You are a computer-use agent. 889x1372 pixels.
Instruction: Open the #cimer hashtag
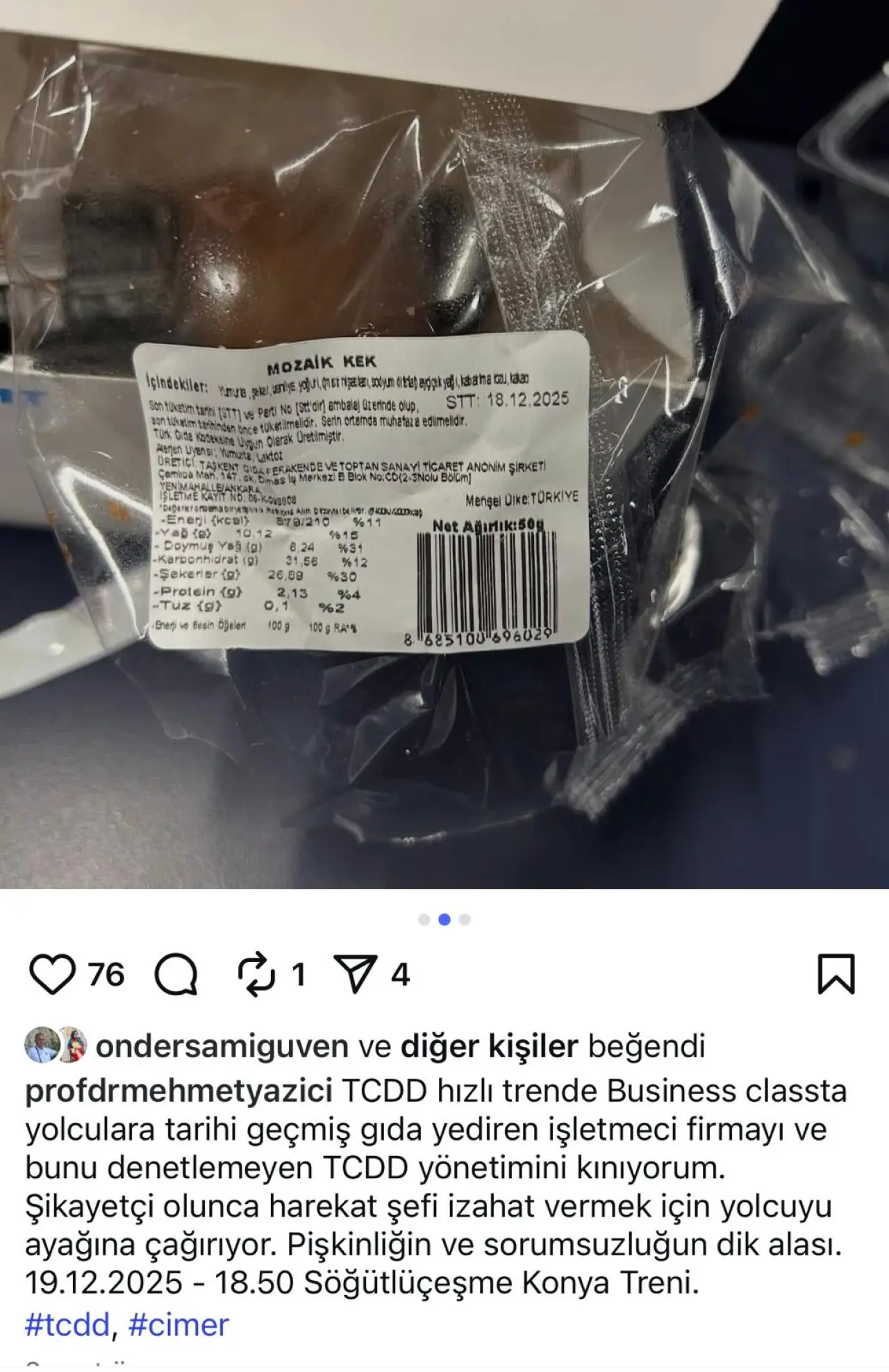pyautogui.click(x=178, y=1325)
